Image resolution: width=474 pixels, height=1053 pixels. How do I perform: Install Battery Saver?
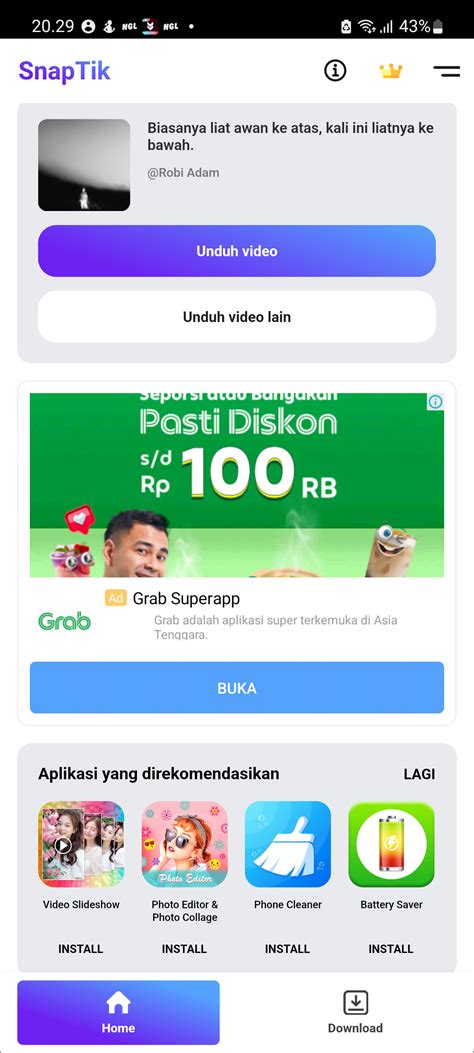(391, 949)
